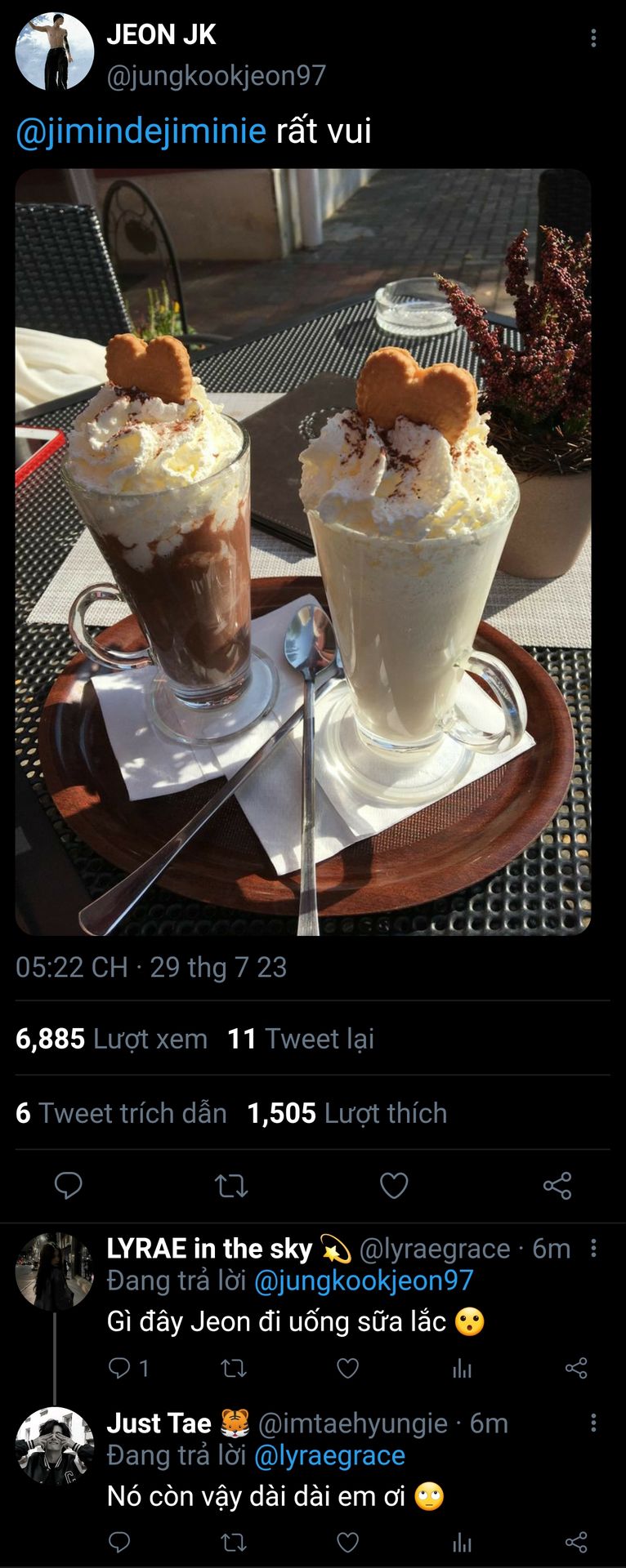
Task: View the 6 Tweet trích dẫn
Action: pyautogui.click(x=121, y=1113)
